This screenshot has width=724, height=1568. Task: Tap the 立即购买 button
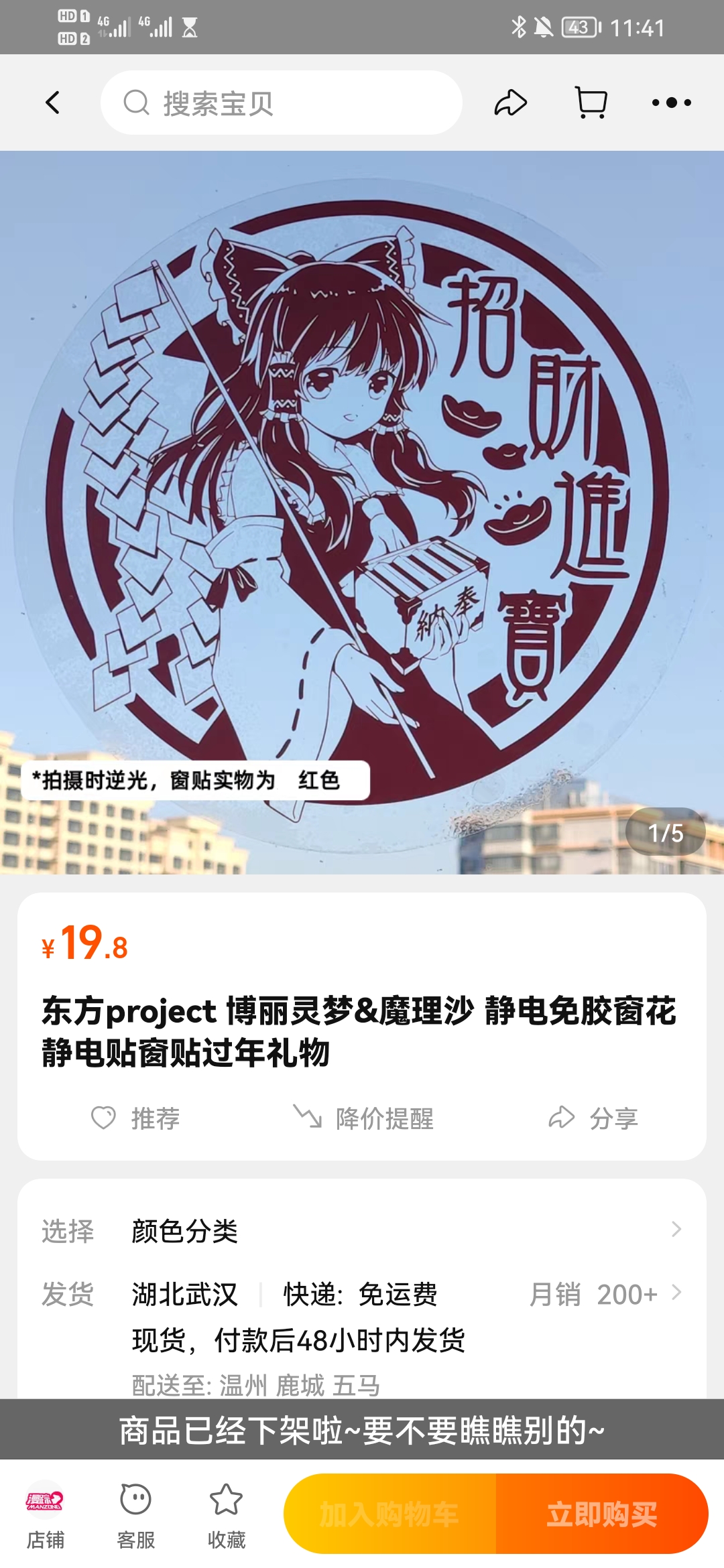coord(602,1514)
